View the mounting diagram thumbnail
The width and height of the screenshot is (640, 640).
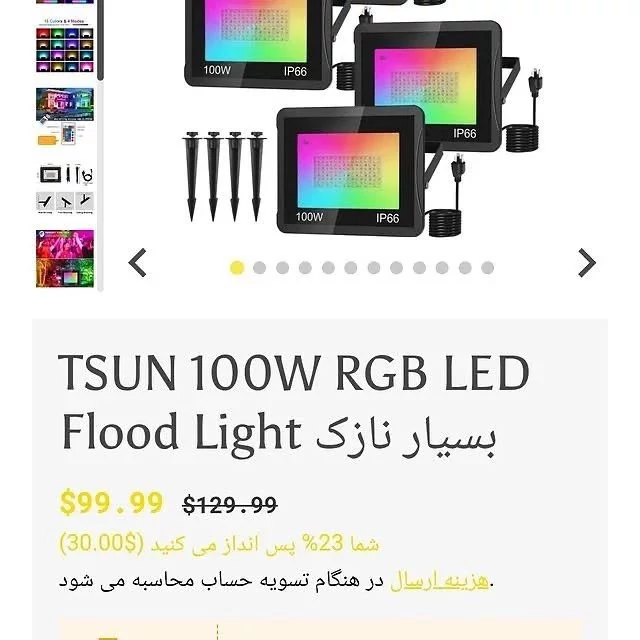click(x=64, y=188)
